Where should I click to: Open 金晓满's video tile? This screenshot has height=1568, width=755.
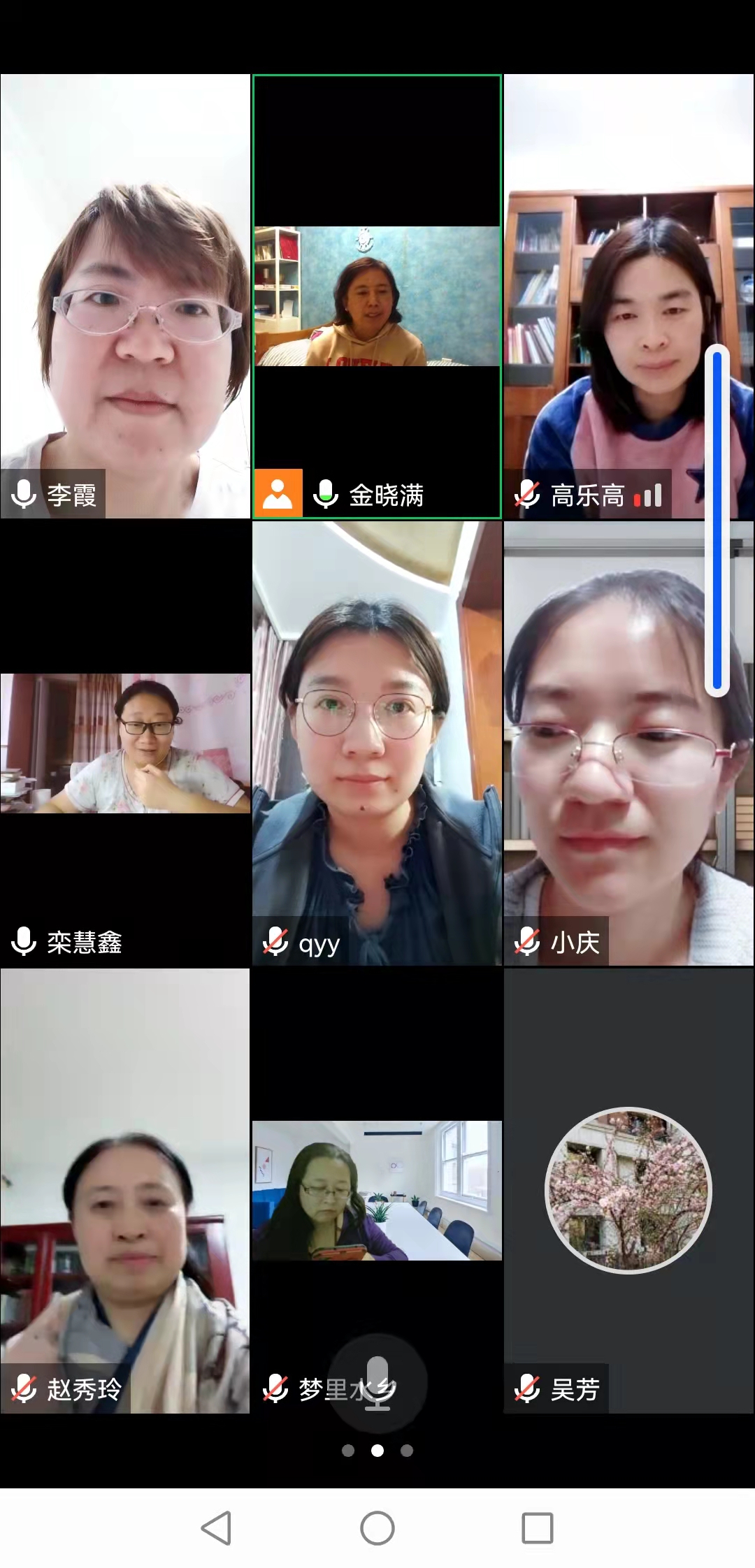tap(377, 296)
